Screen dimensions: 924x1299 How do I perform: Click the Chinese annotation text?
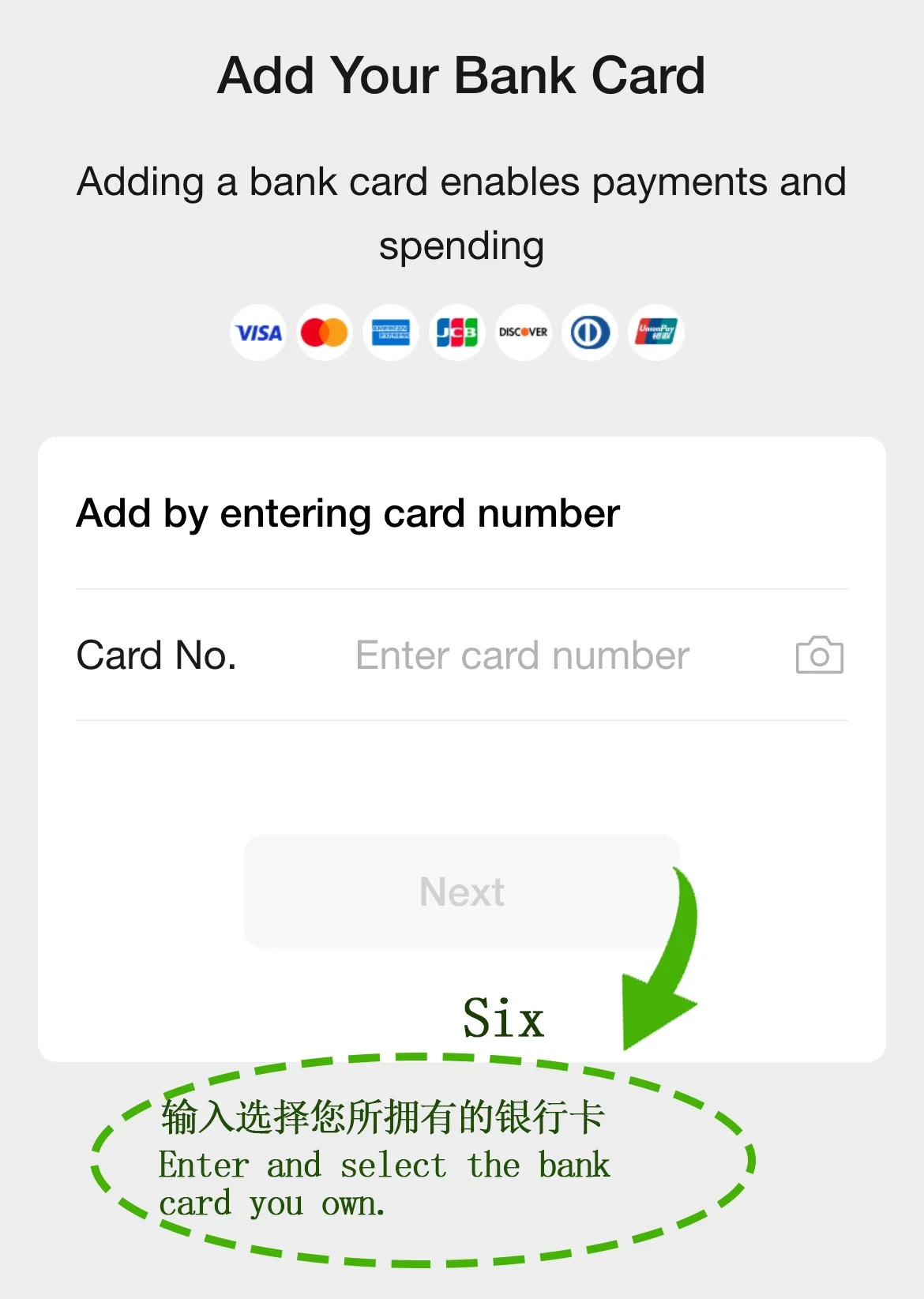point(381,1117)
